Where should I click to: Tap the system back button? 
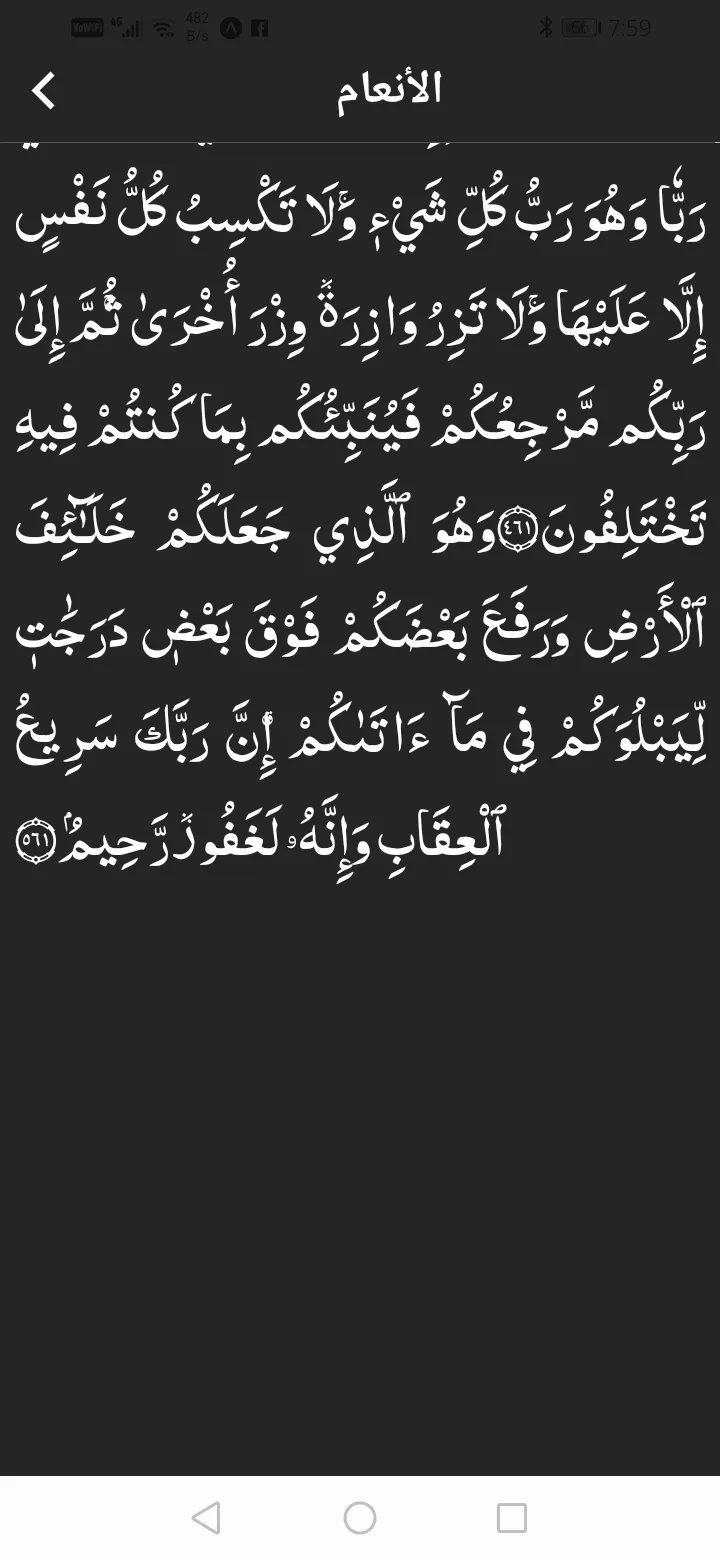pos(206,1518)
